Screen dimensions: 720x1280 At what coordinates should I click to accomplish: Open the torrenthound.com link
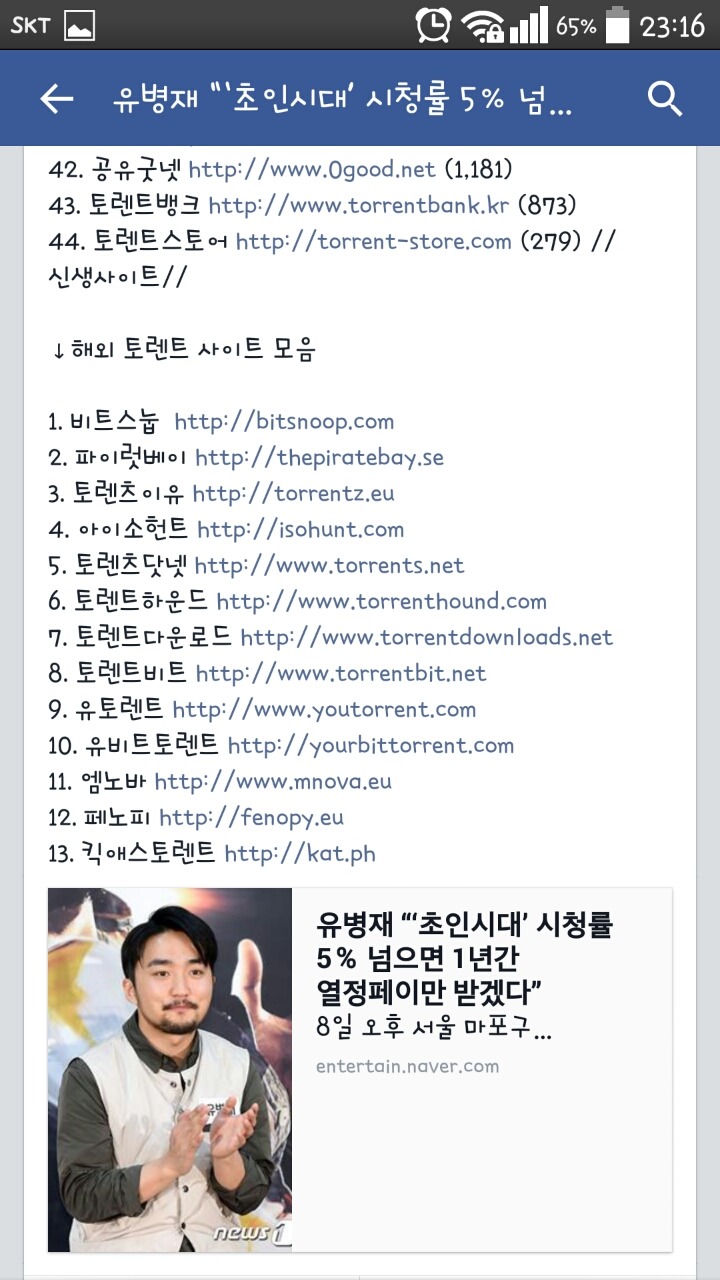coord(381,602)
